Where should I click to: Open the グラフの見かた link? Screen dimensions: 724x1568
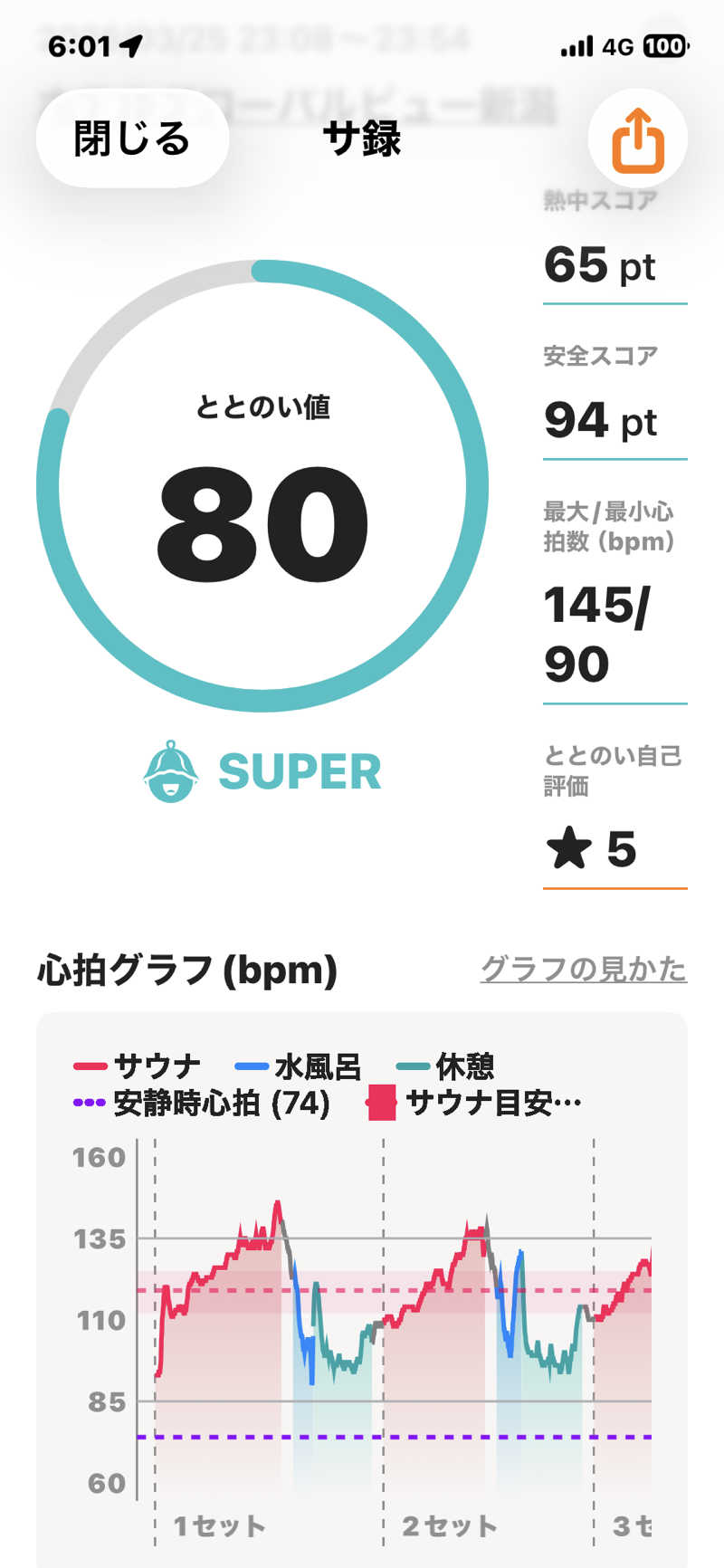pos(583,969)
